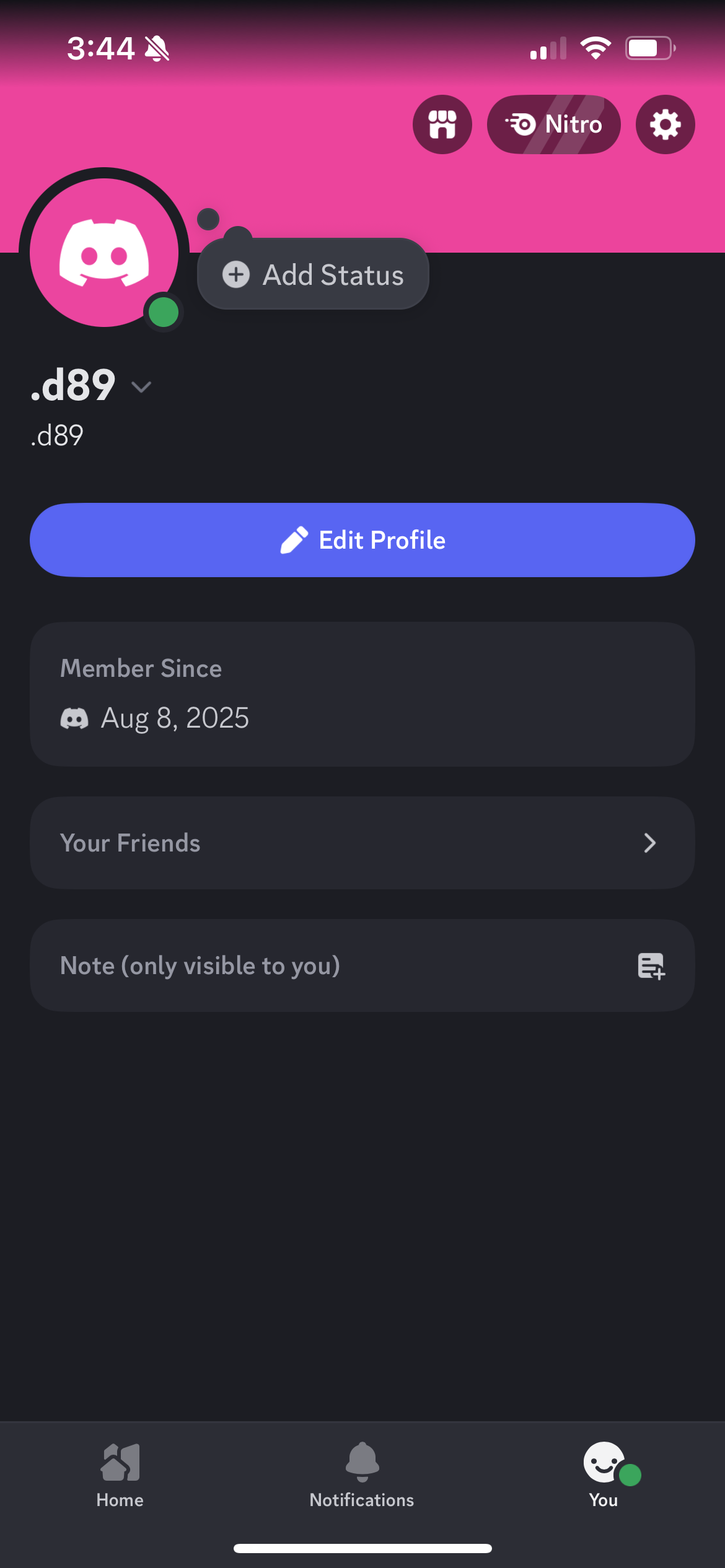Open Your Friends list

click(x=362, y=843)
